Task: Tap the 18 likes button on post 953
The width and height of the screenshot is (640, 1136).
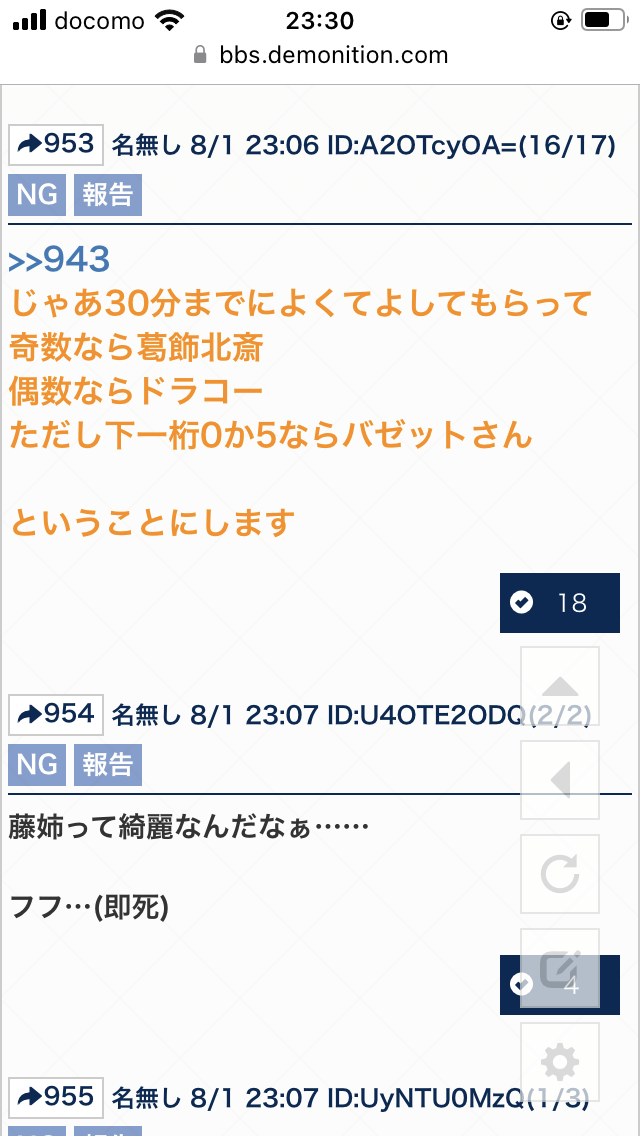Action: tap(559, 603)
